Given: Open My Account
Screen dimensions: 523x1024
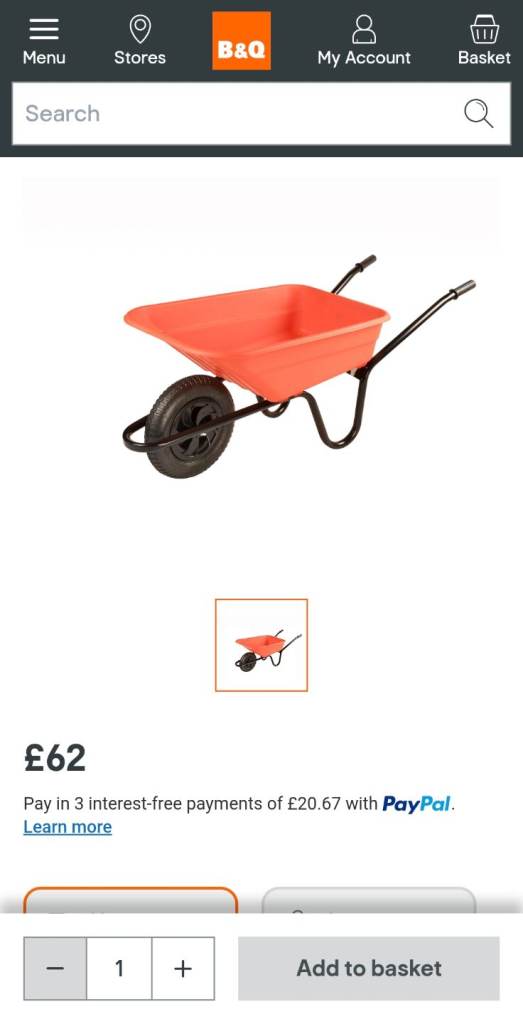Looking at the screenshot, I should point(364,41).
